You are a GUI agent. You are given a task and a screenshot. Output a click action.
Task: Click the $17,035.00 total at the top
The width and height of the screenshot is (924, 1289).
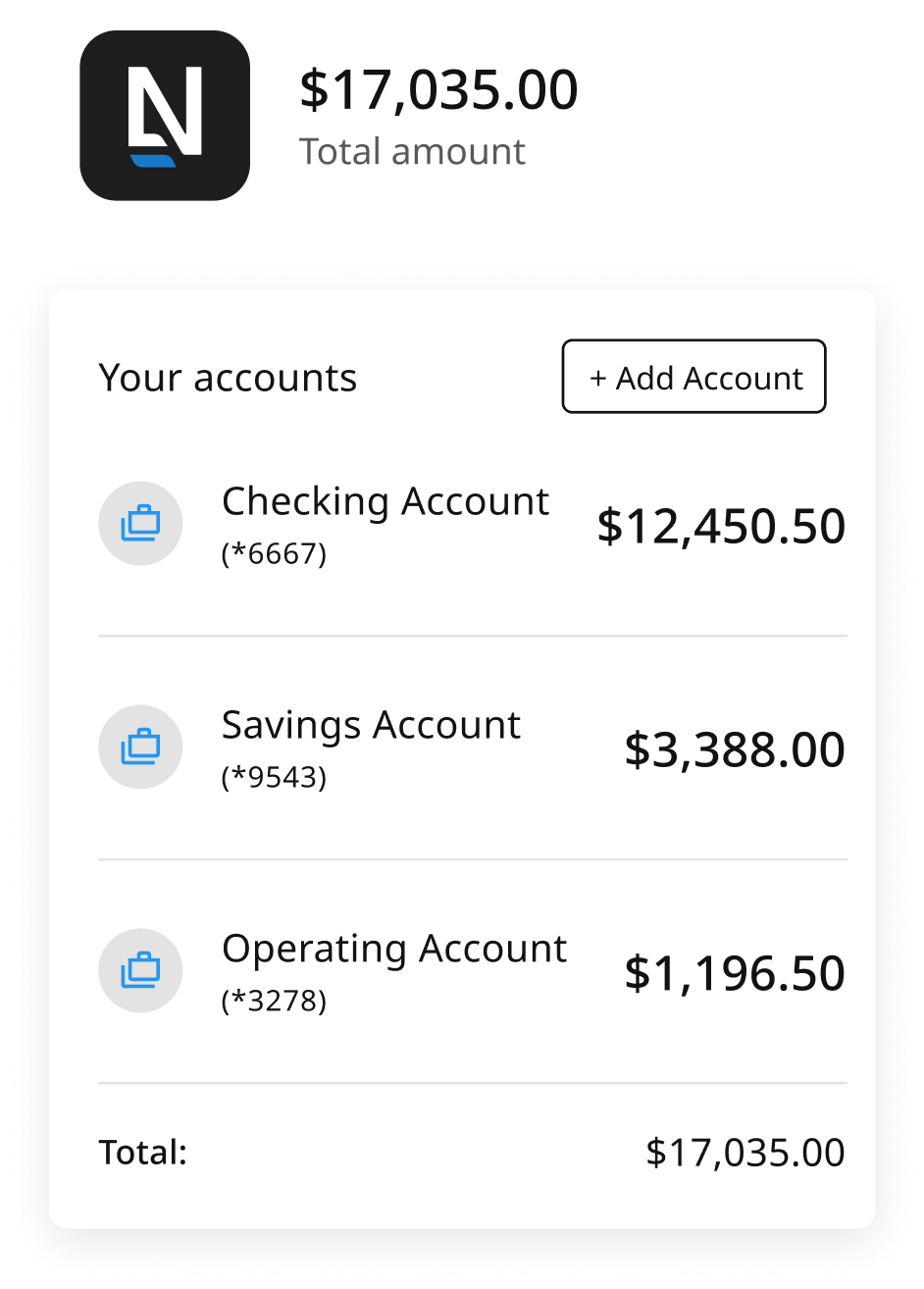(x=438, y=88)
